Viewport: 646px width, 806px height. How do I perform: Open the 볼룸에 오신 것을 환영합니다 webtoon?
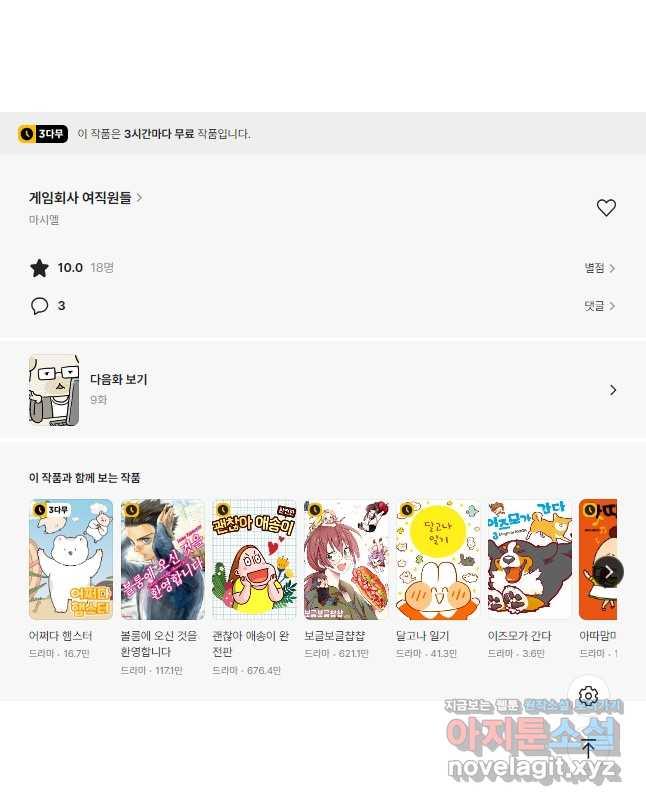pyautogui.click(x=162, y=560)
